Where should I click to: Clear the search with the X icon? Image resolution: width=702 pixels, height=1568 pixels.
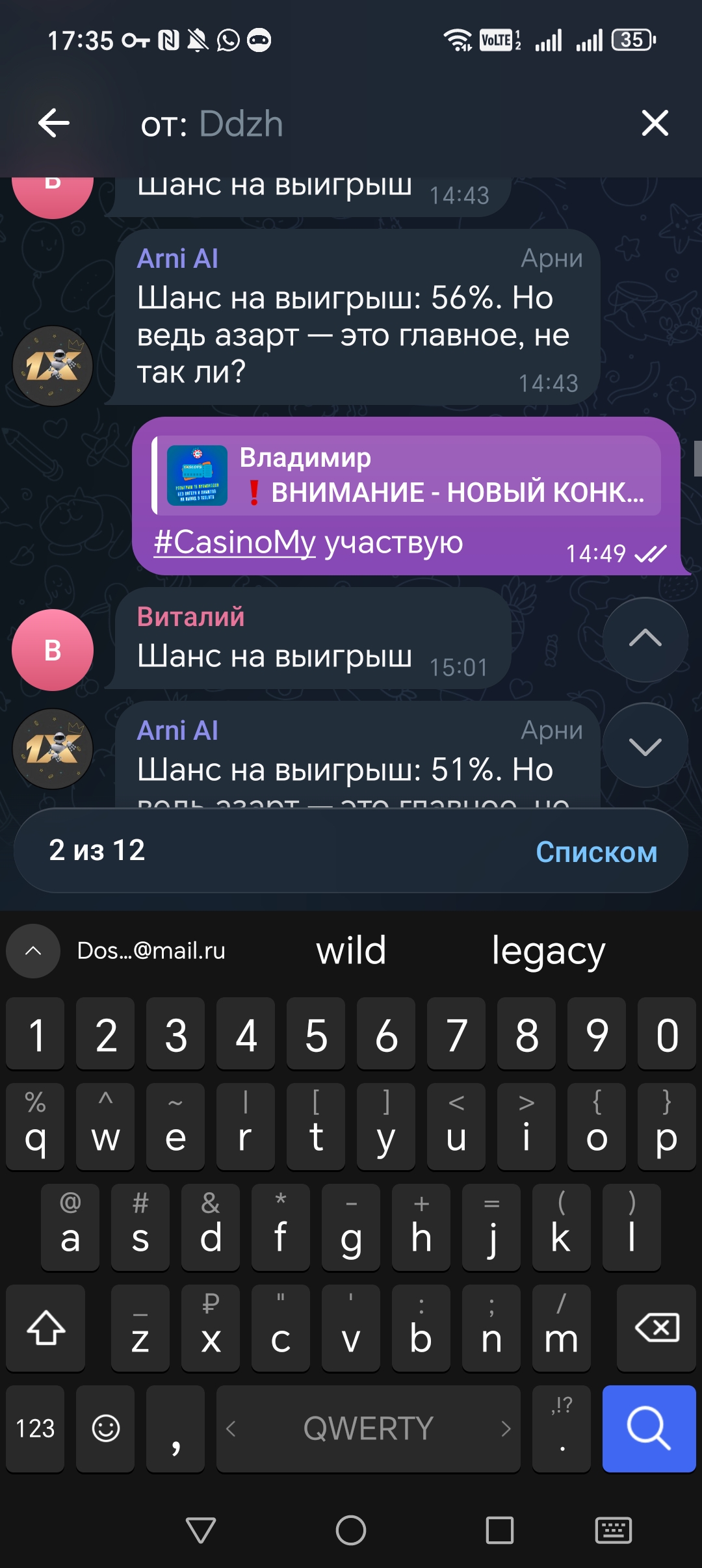[x=655, y=123]
